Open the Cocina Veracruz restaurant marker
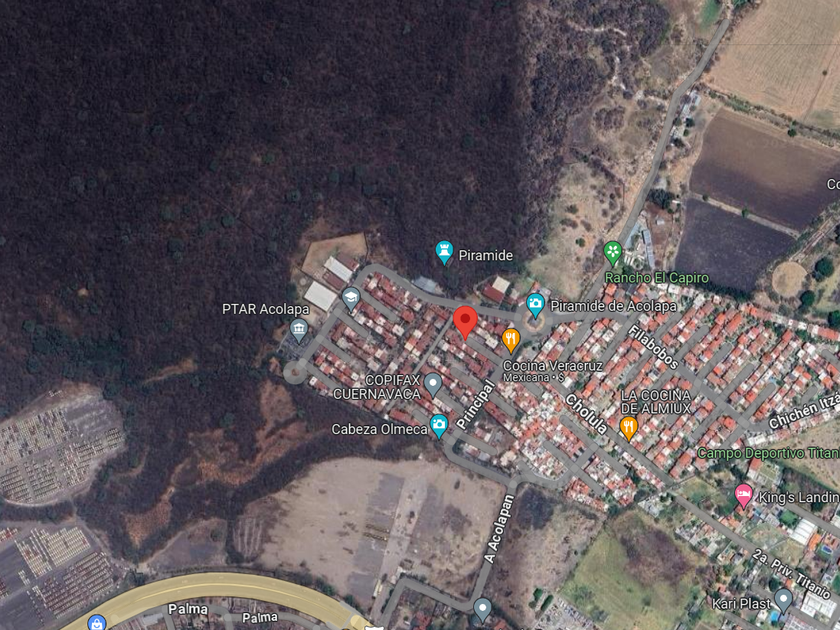Screen dimensions: 840x630 [511, 341]
